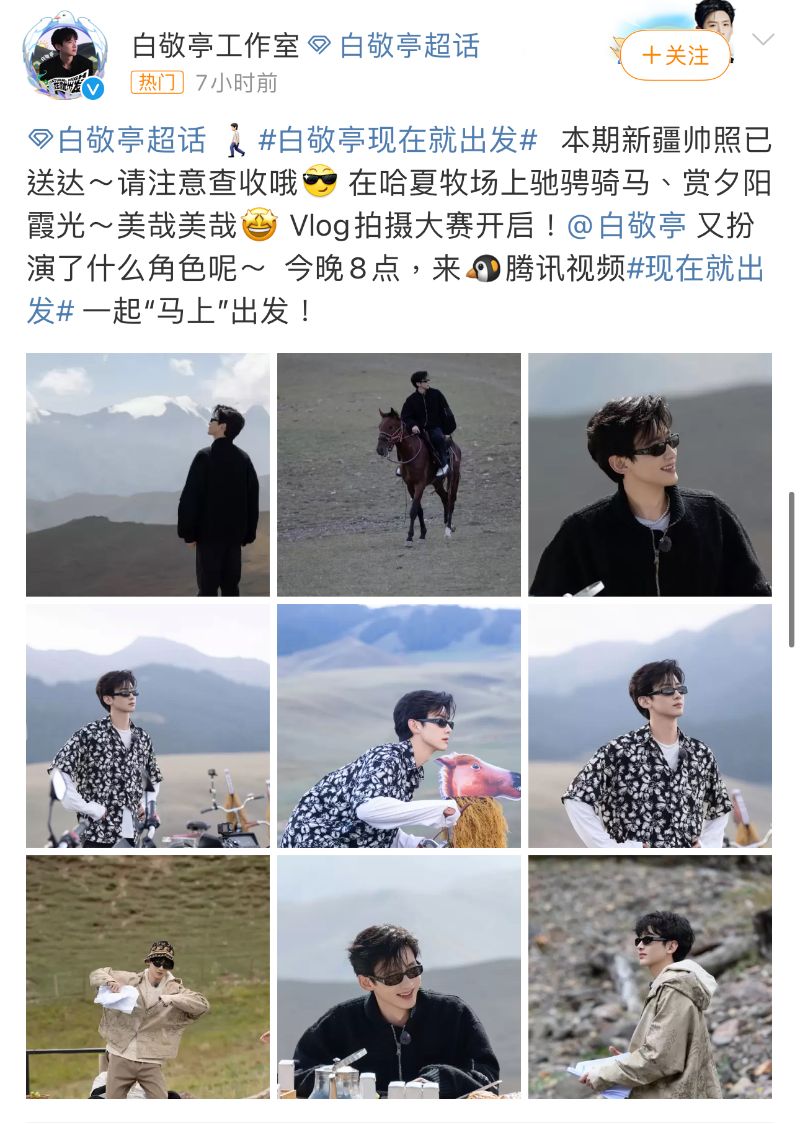Viewport: 800px width, 1125px height.
Task: View the silhouette photo against snowy mountains
Action: (x=148, y=475)
